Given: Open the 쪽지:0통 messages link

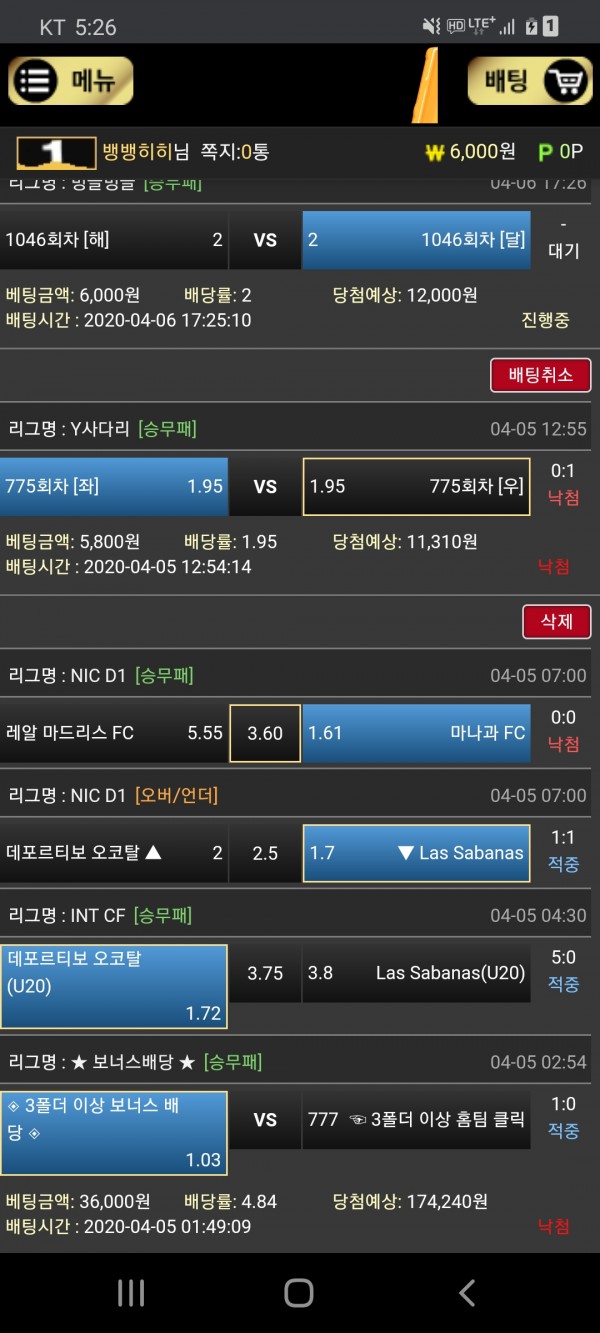Looking at the screenshot, I should pyautogui.click(x=235, y=152).
